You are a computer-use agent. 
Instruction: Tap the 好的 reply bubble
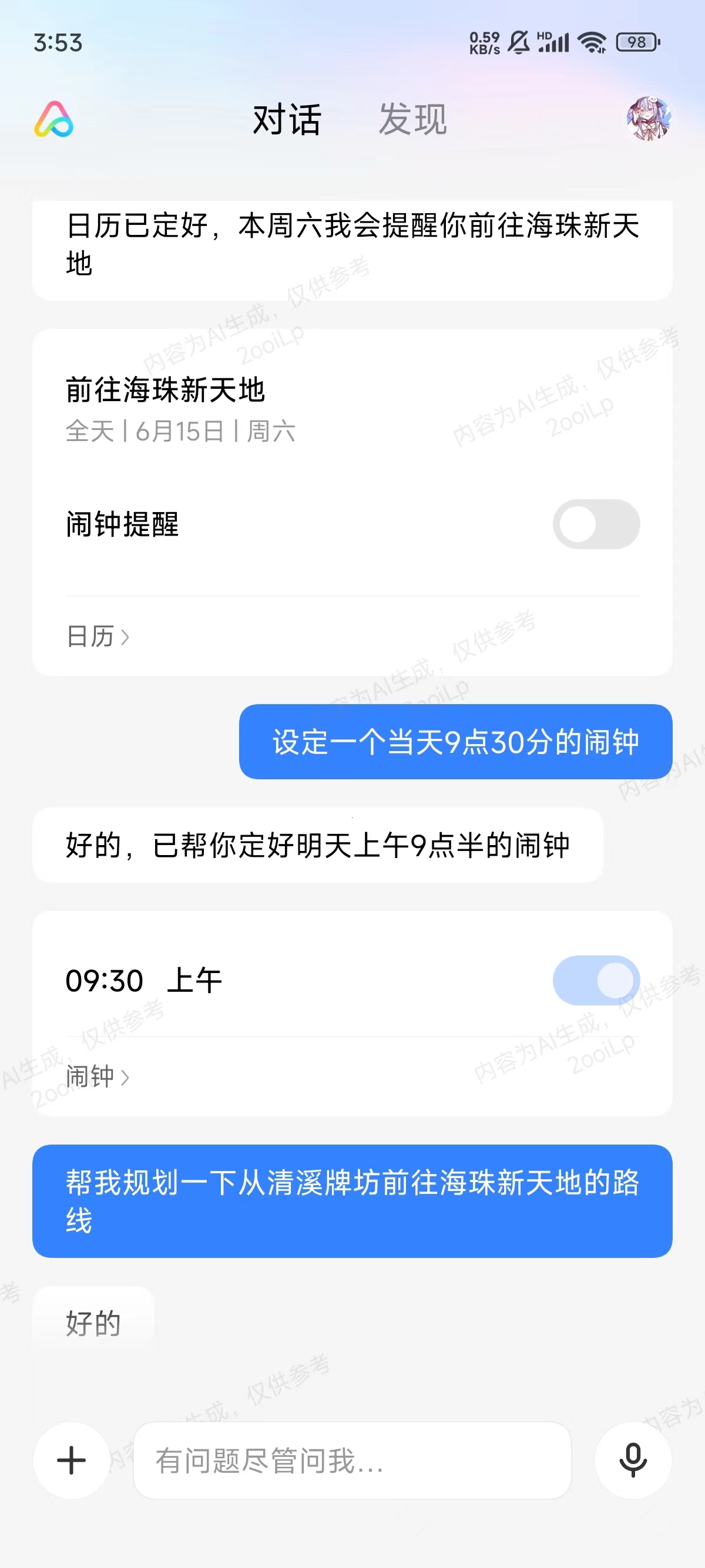(x=94, y=1322)
